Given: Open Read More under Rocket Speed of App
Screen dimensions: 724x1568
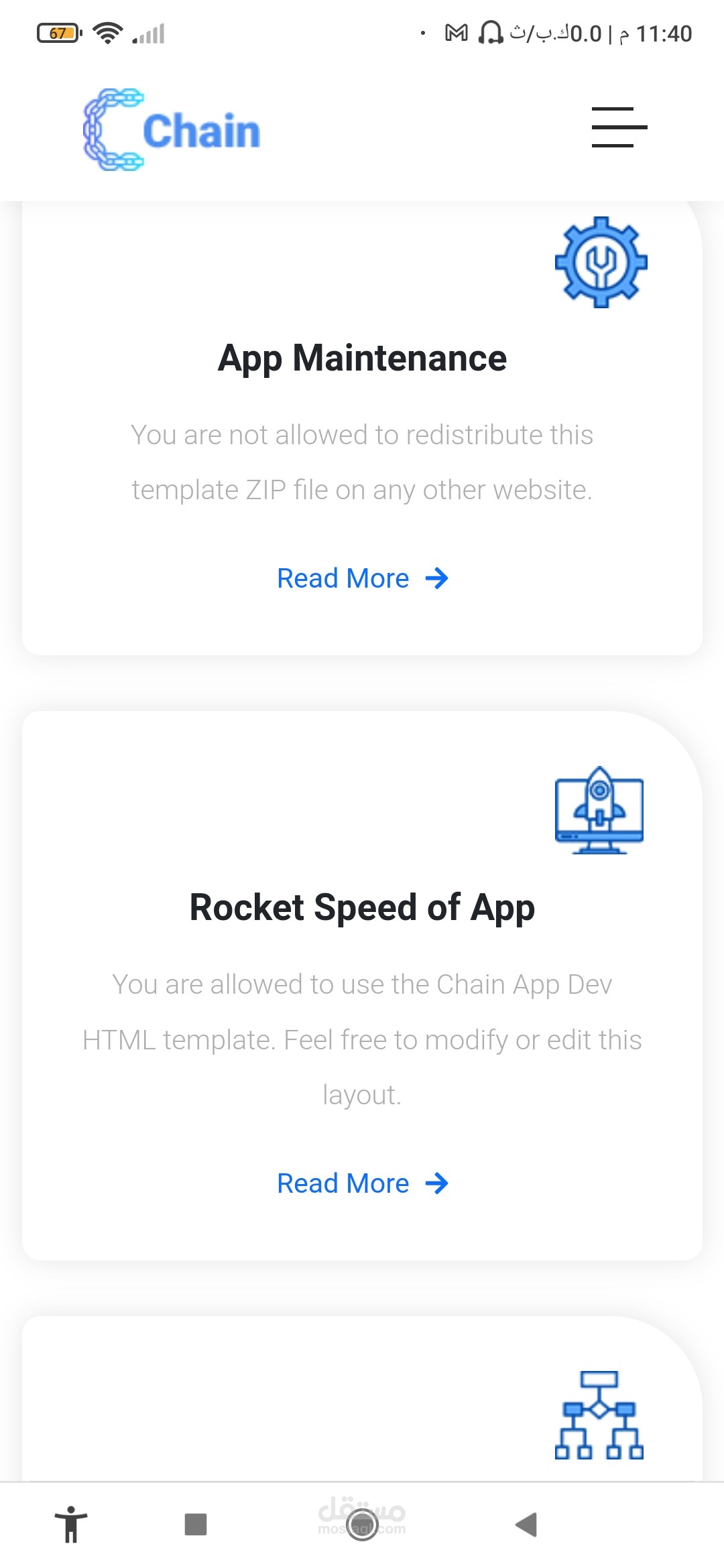Looking at the screenshot, I should pos(362,1183).
